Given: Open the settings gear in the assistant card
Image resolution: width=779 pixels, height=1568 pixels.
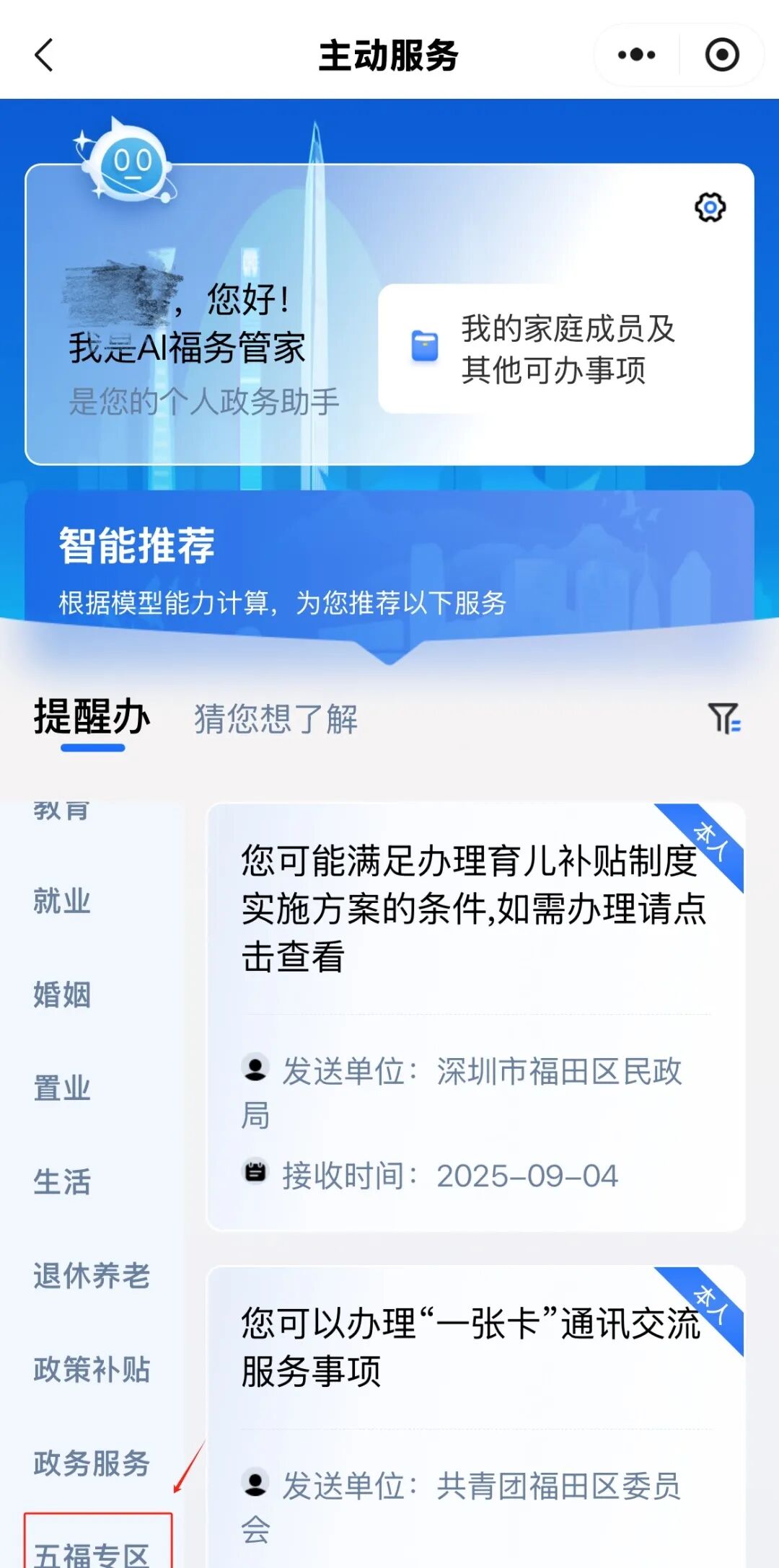Looking at the screenshot, I should click(710, 208).
